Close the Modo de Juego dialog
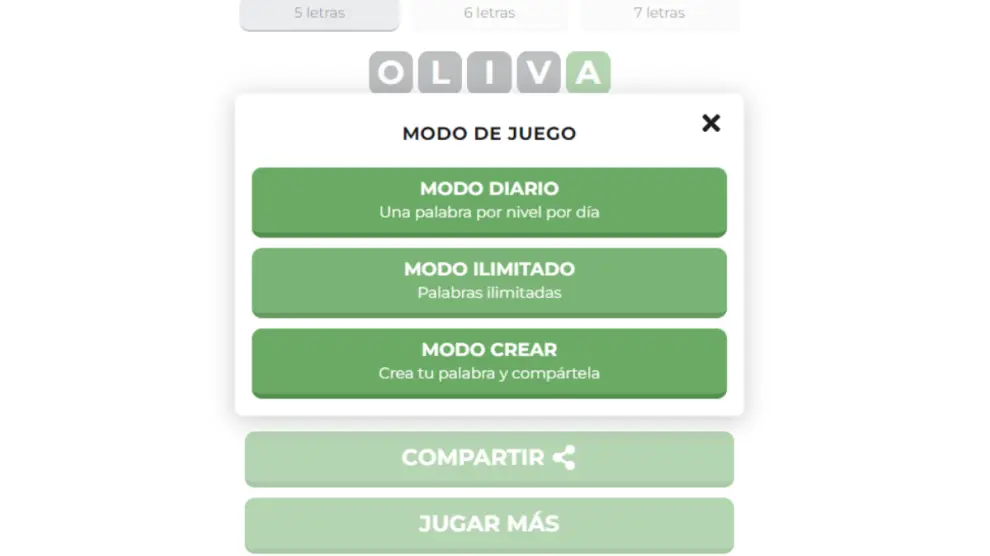Viewport: 990px width, 556px height. click(711, 123)
